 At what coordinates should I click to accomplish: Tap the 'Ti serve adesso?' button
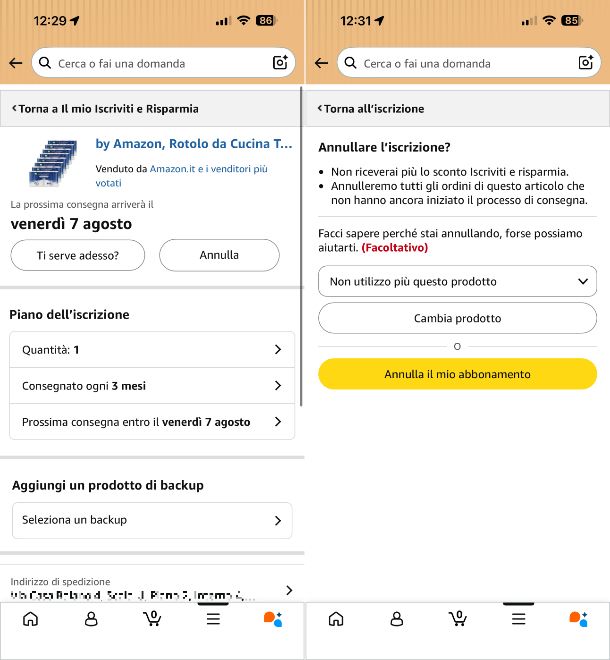point(77,255)
